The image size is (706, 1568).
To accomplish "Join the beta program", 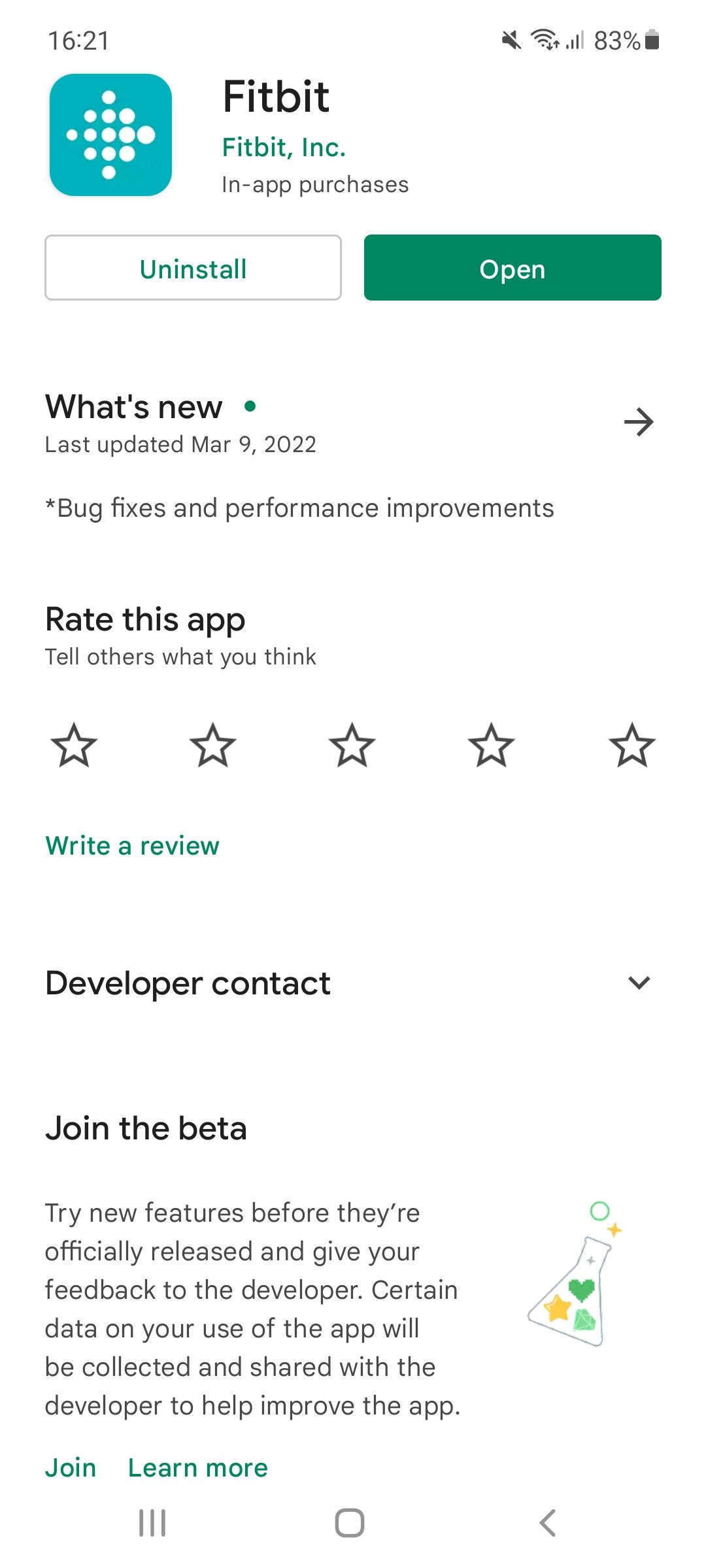I will 70,1467.
